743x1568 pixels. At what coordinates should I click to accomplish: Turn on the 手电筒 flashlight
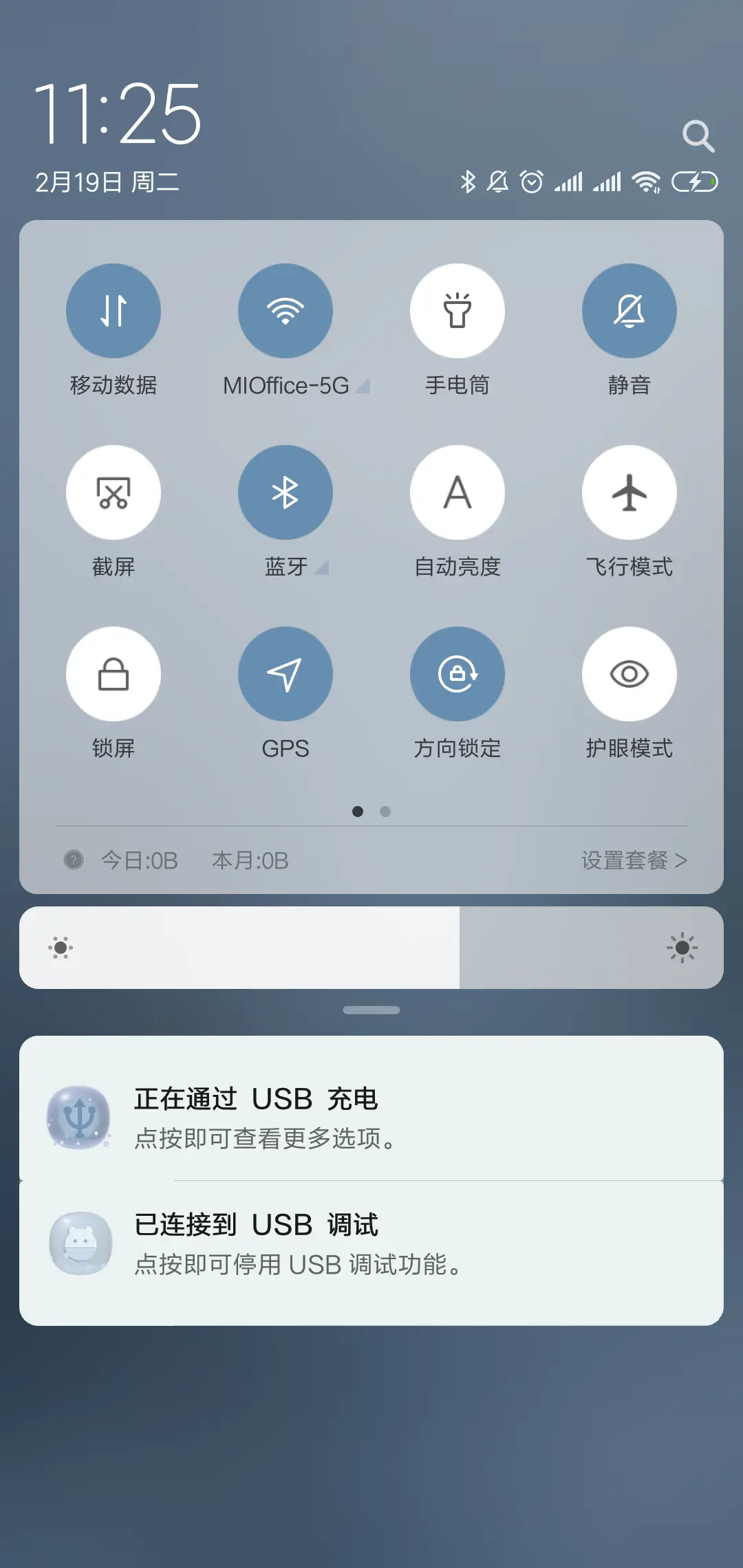457,311
